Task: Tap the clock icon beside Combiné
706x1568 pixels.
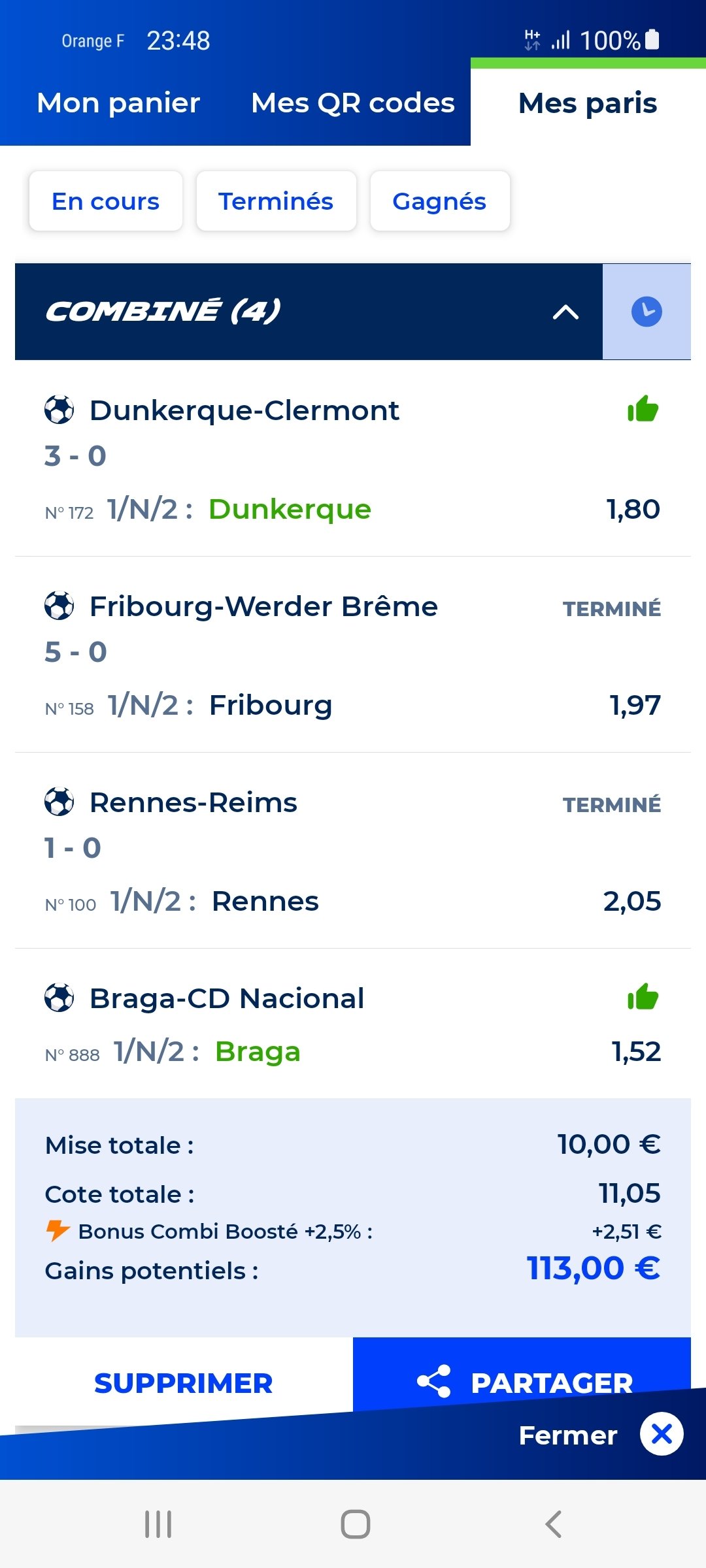Action: (647, 312)
